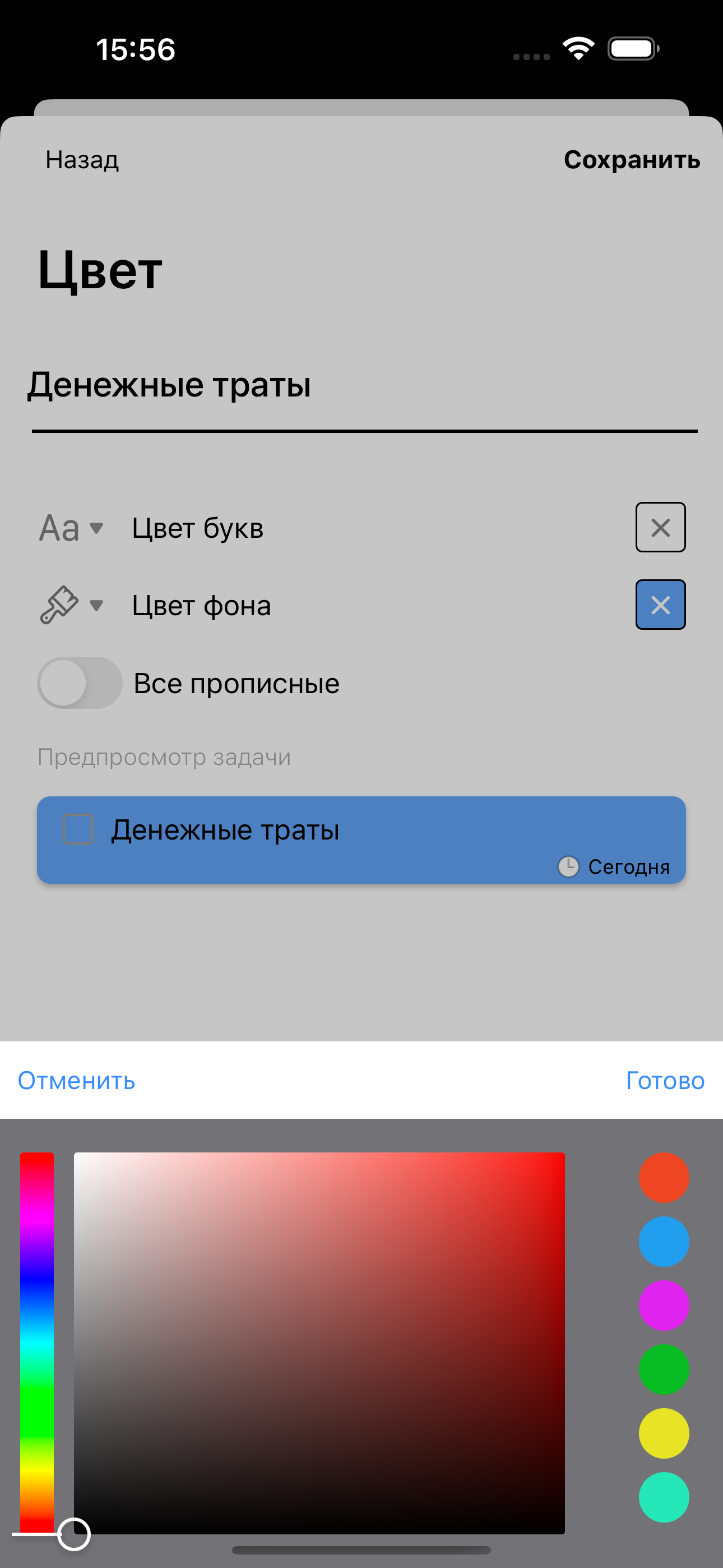Cancel color picking with Отменить
The image size is (723, 1568).
point(76,1081)
